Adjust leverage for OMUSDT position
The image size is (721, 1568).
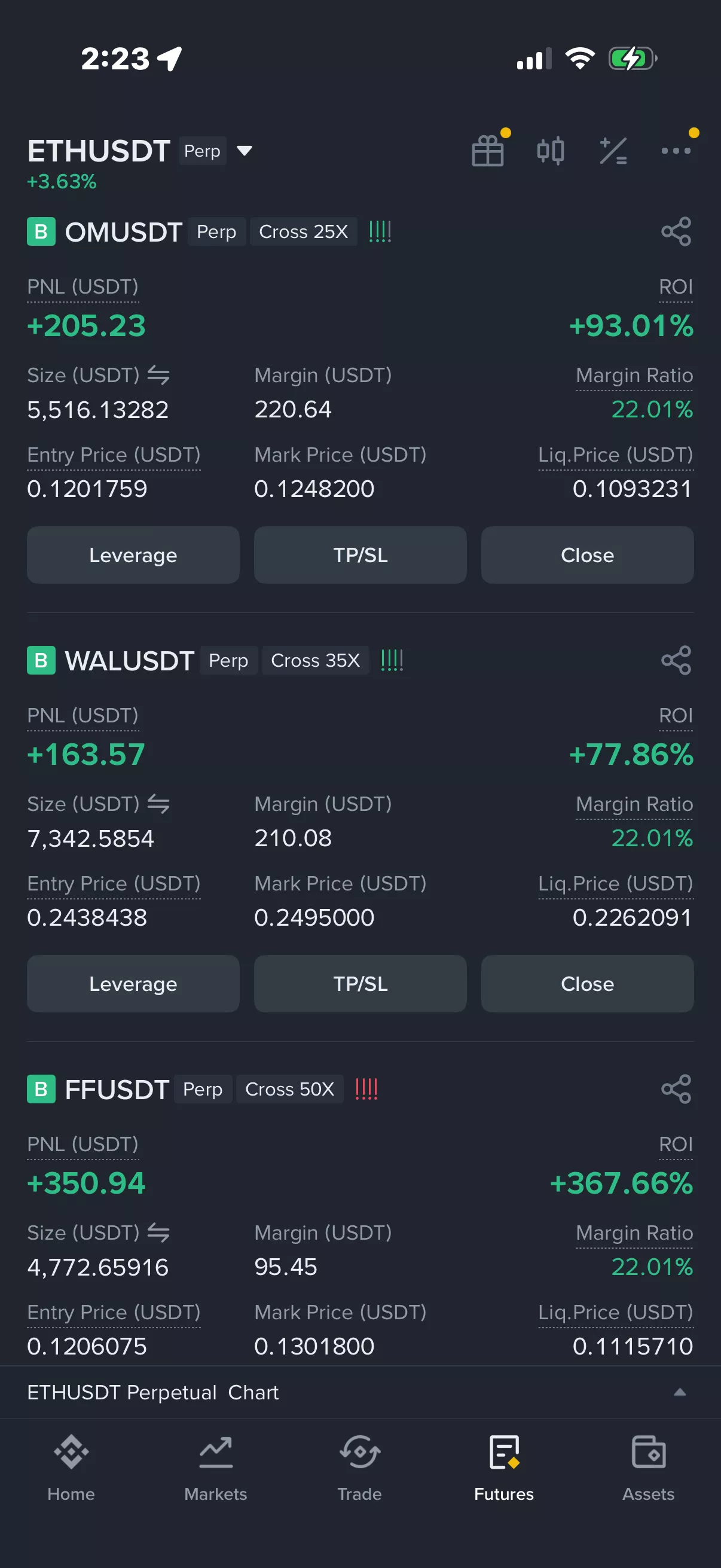[133, 555]
